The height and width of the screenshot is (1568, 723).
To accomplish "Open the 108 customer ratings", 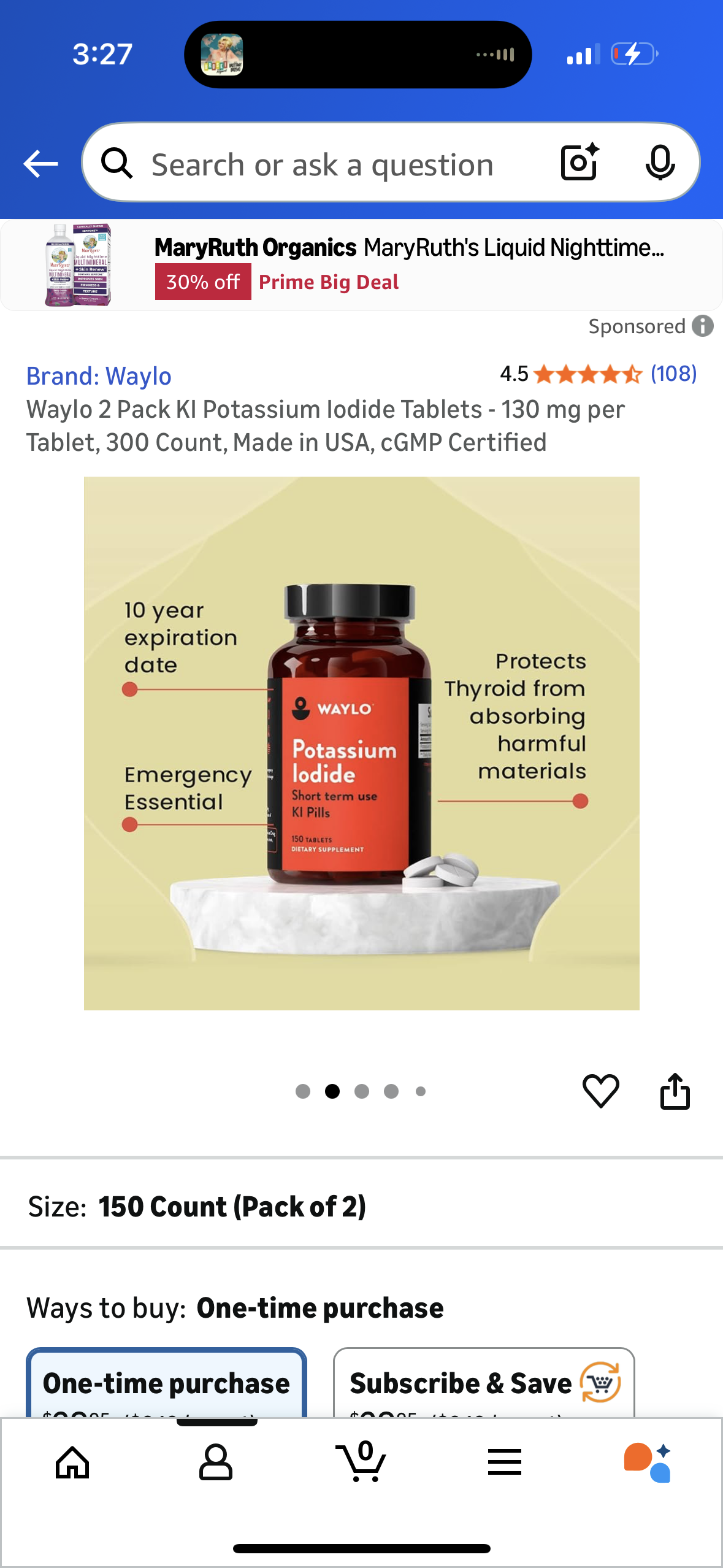I will (x=673, y=374).
